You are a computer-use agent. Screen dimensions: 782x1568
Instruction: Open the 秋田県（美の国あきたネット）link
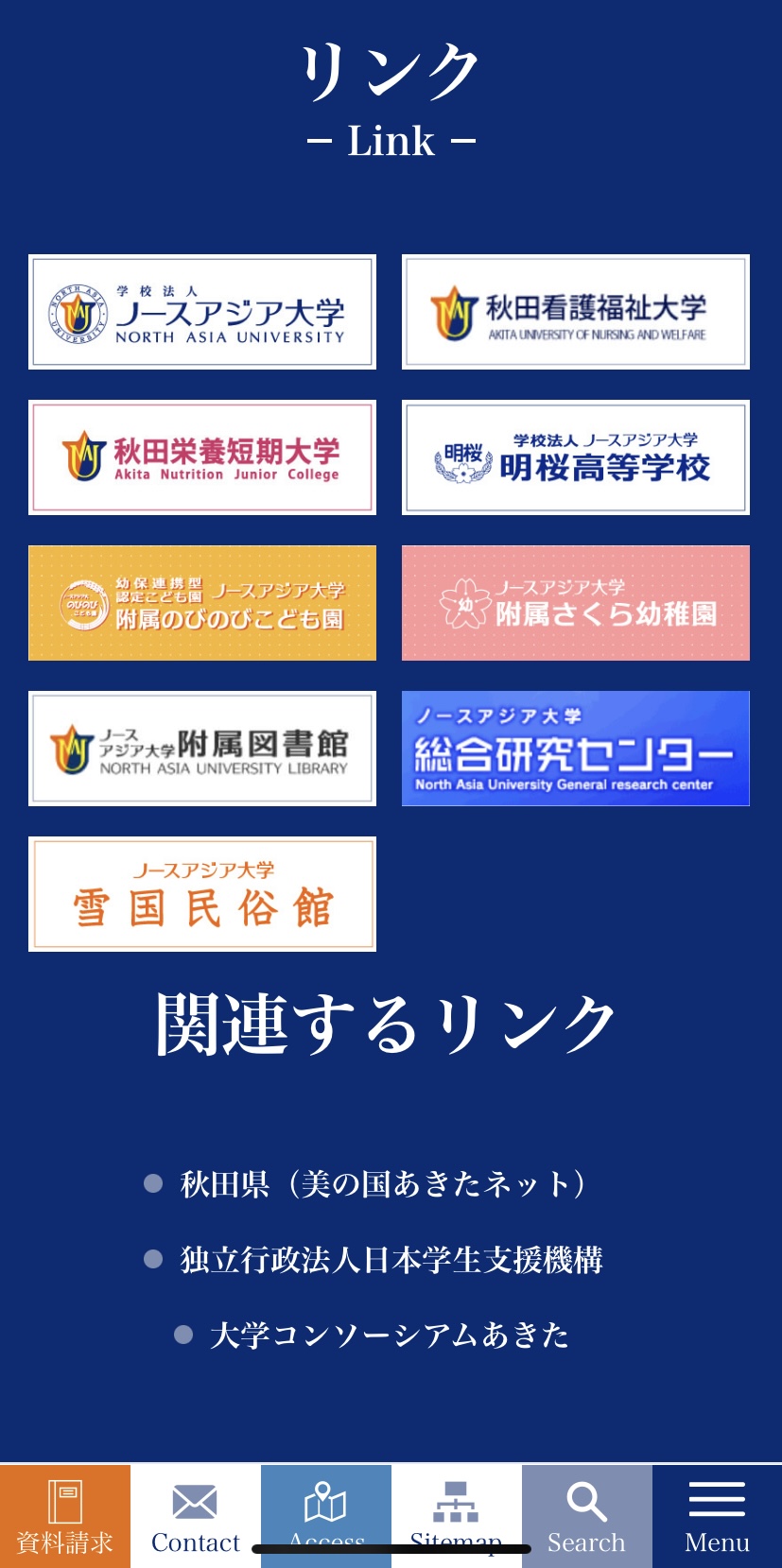(x=383, y=1183)
